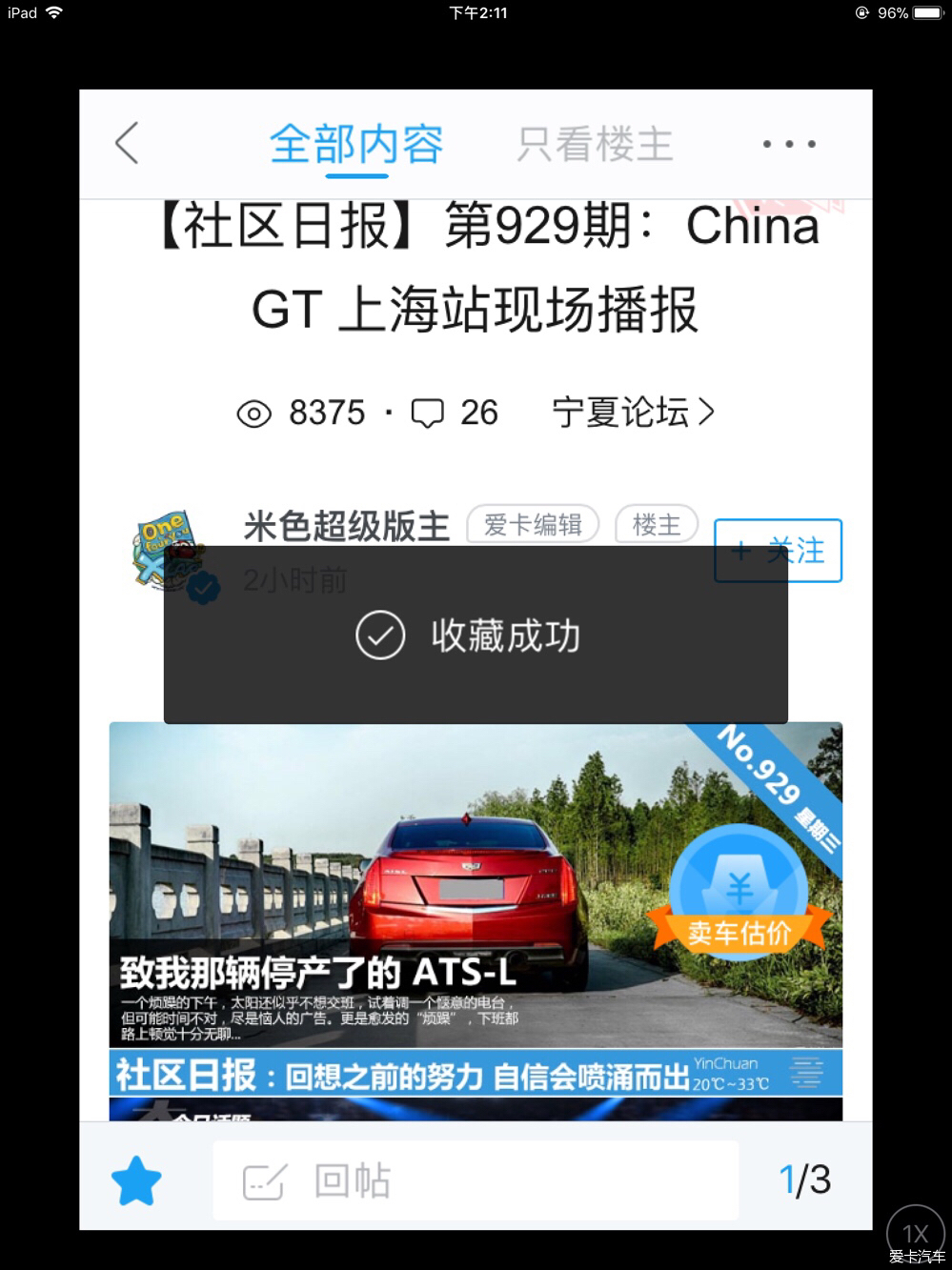This screenshot has width=952, height=1270.
Task: Tap the 回帖 reply field
Action: 475,1180
